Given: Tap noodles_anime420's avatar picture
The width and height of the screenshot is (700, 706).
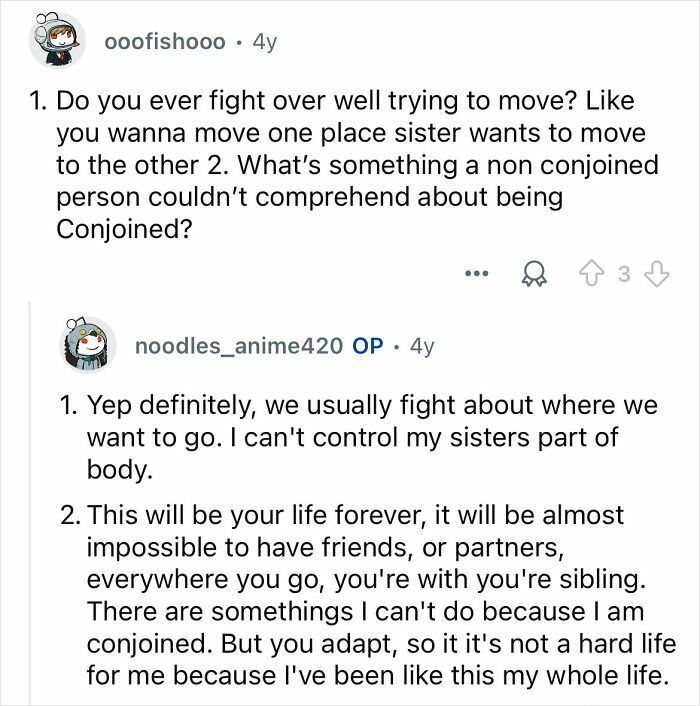Looking at the screenshot, I should tap(88, 344).
